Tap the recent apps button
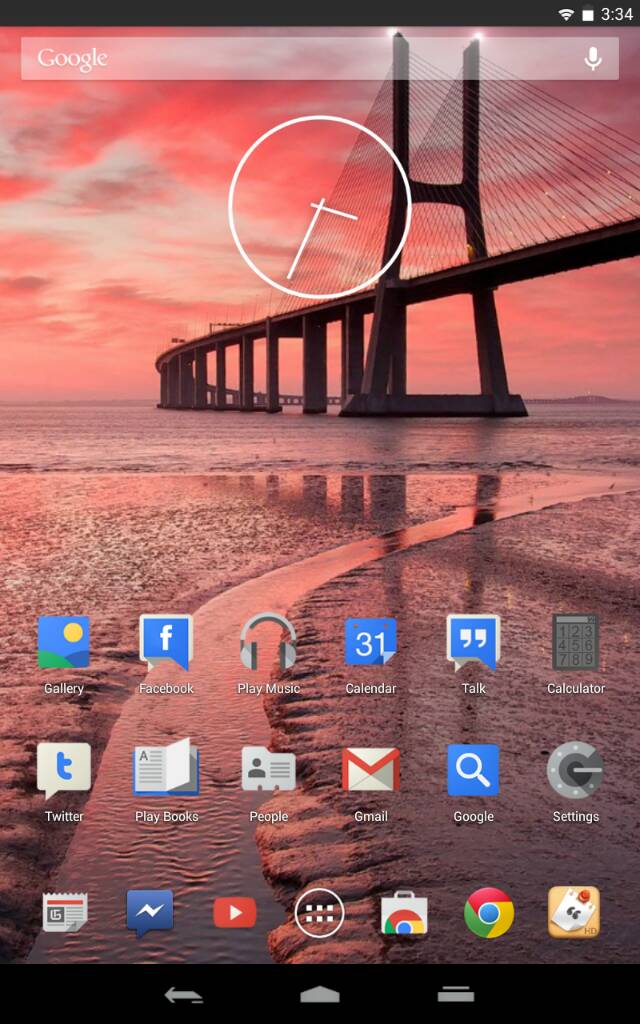This screenshot has height=1024, width=640. point(455,994)
